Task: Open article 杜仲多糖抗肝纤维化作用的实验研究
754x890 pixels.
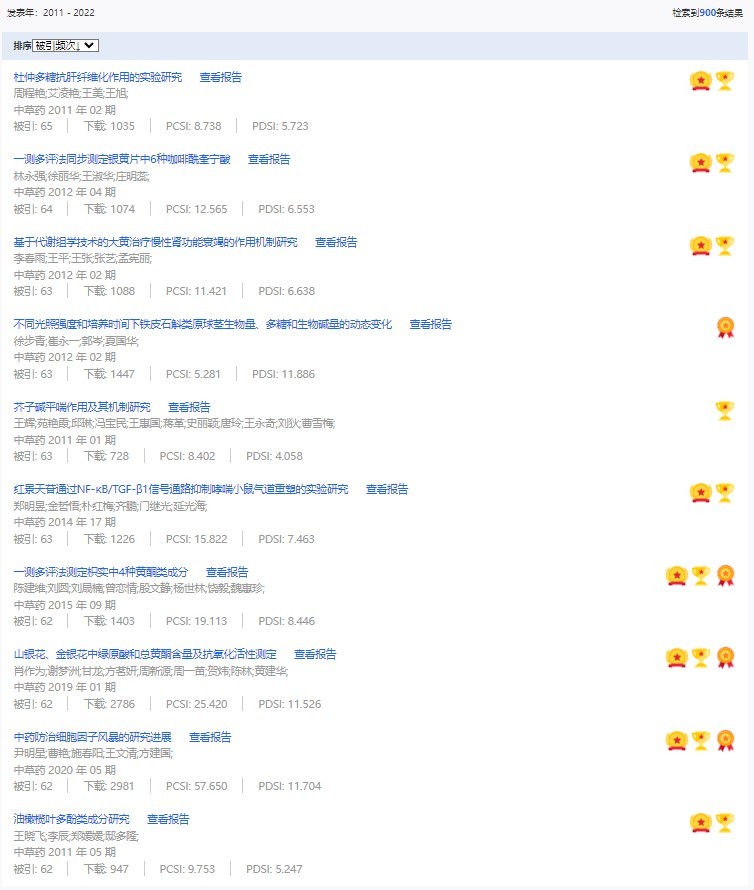Action: pos(98,77)
